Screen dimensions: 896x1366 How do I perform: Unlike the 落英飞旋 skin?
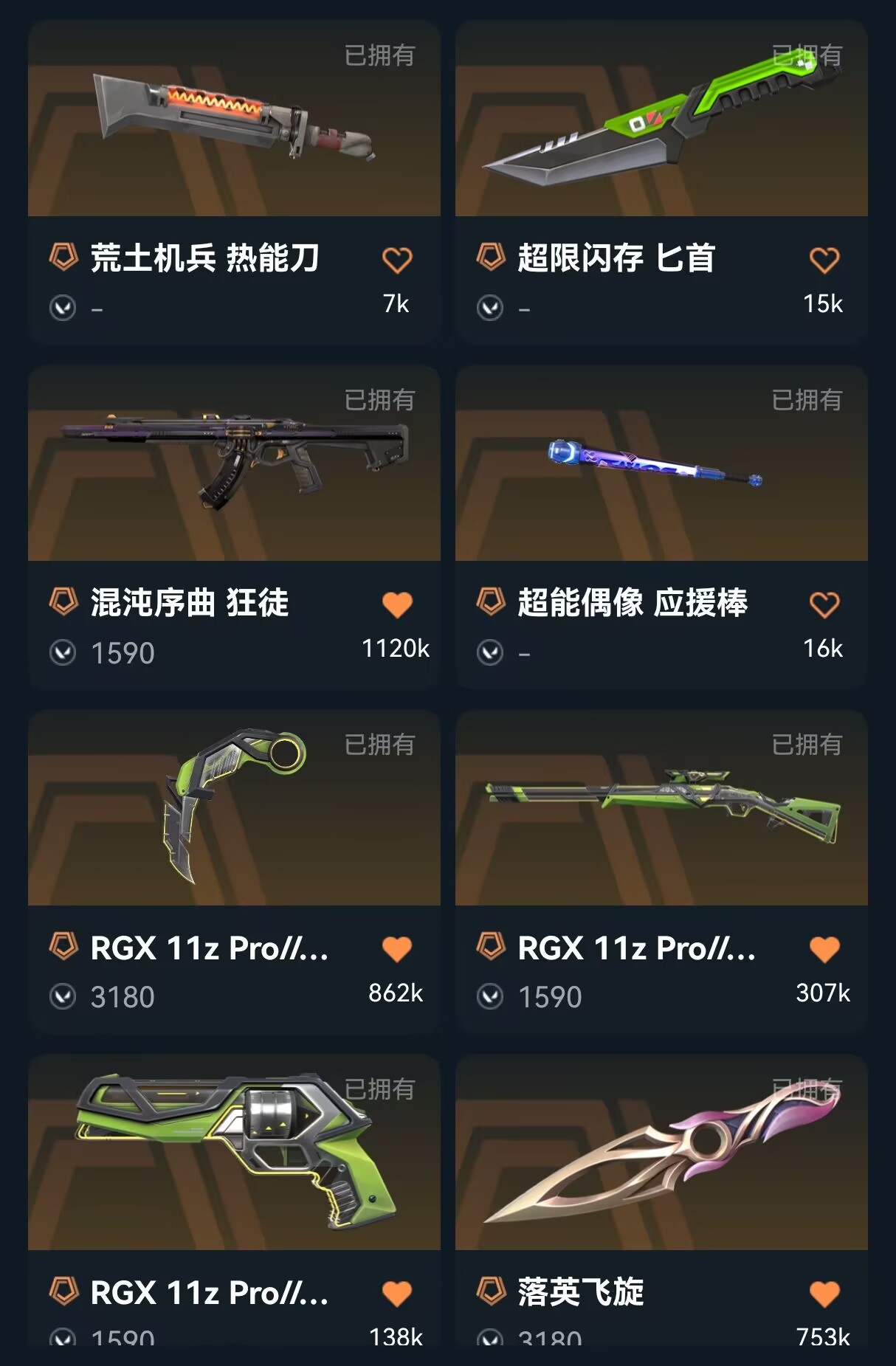pyautogui.click(x=824, y=1294)
